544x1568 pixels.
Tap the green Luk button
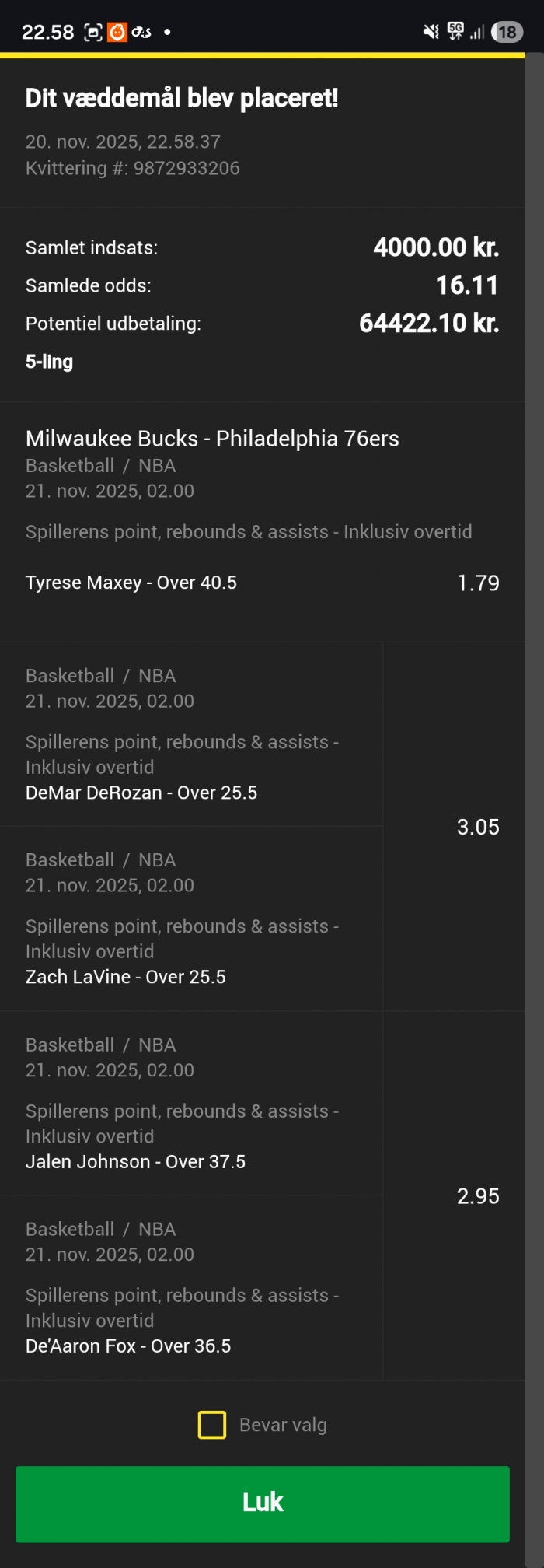tap(263, 1503)
